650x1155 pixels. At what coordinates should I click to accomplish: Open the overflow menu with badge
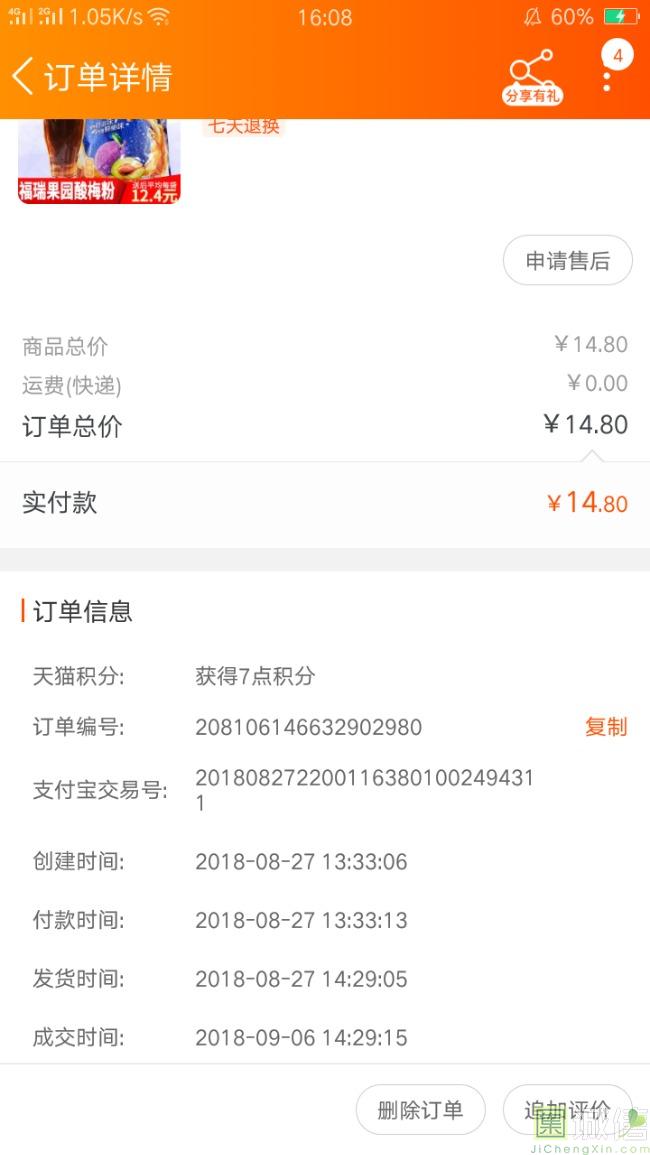pyautogui.click(x=607, y=74)
